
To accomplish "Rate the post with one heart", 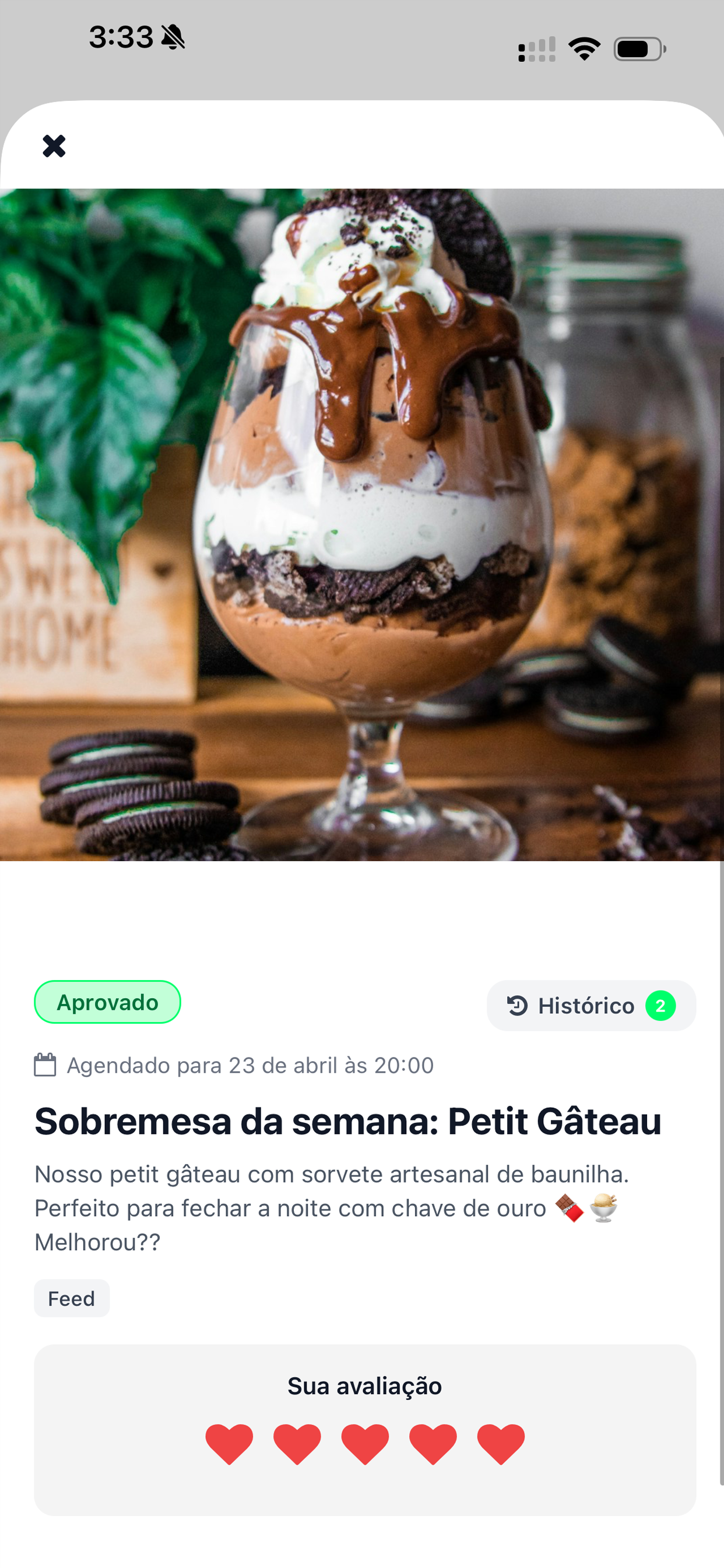I will [229, 1443].
